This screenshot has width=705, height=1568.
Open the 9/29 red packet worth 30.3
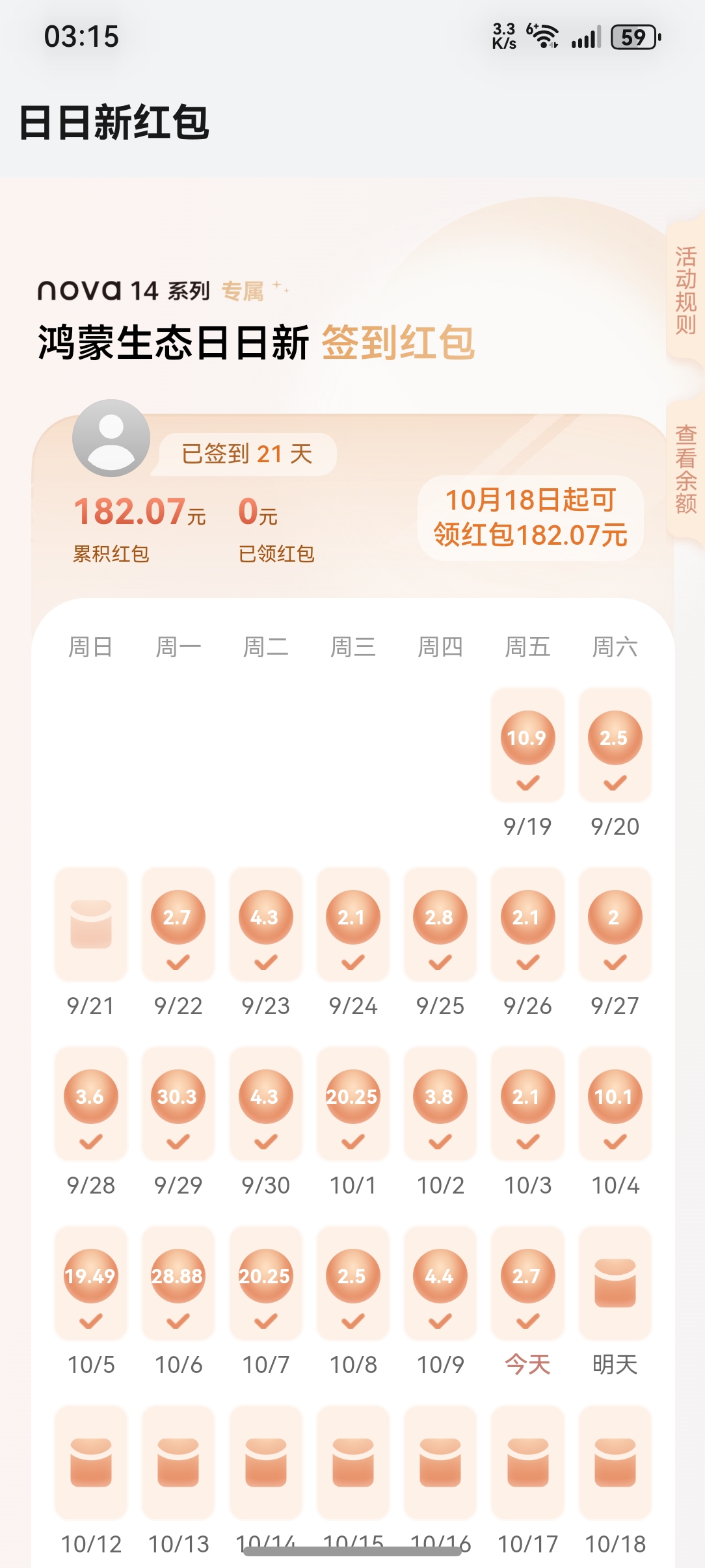pos(178,1103)
